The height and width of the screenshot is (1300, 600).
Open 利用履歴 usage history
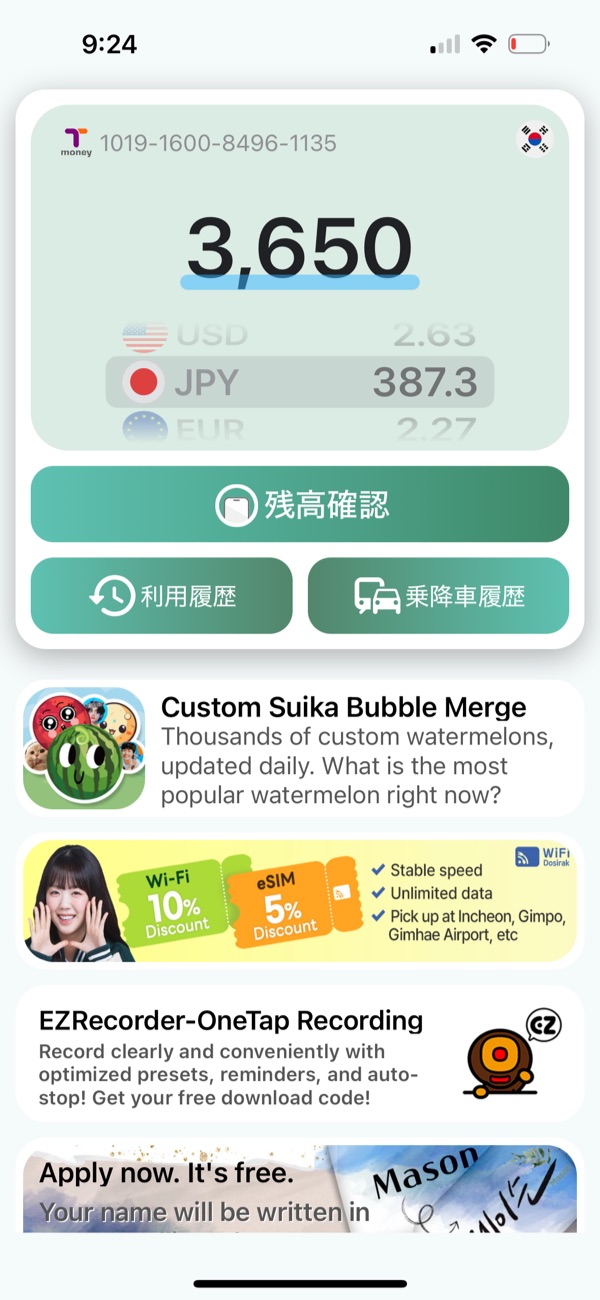(162, 596)
